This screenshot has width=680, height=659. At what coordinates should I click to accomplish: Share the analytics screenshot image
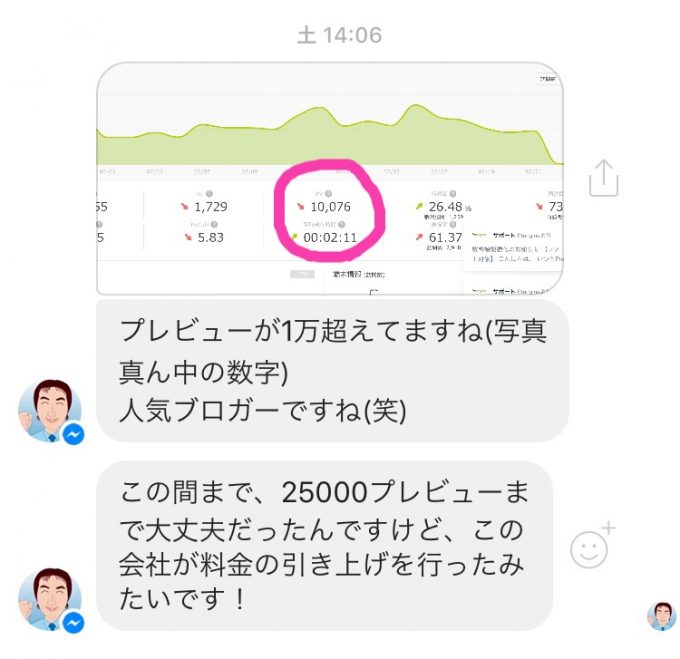pyautogui.click(x=603, y=178)
